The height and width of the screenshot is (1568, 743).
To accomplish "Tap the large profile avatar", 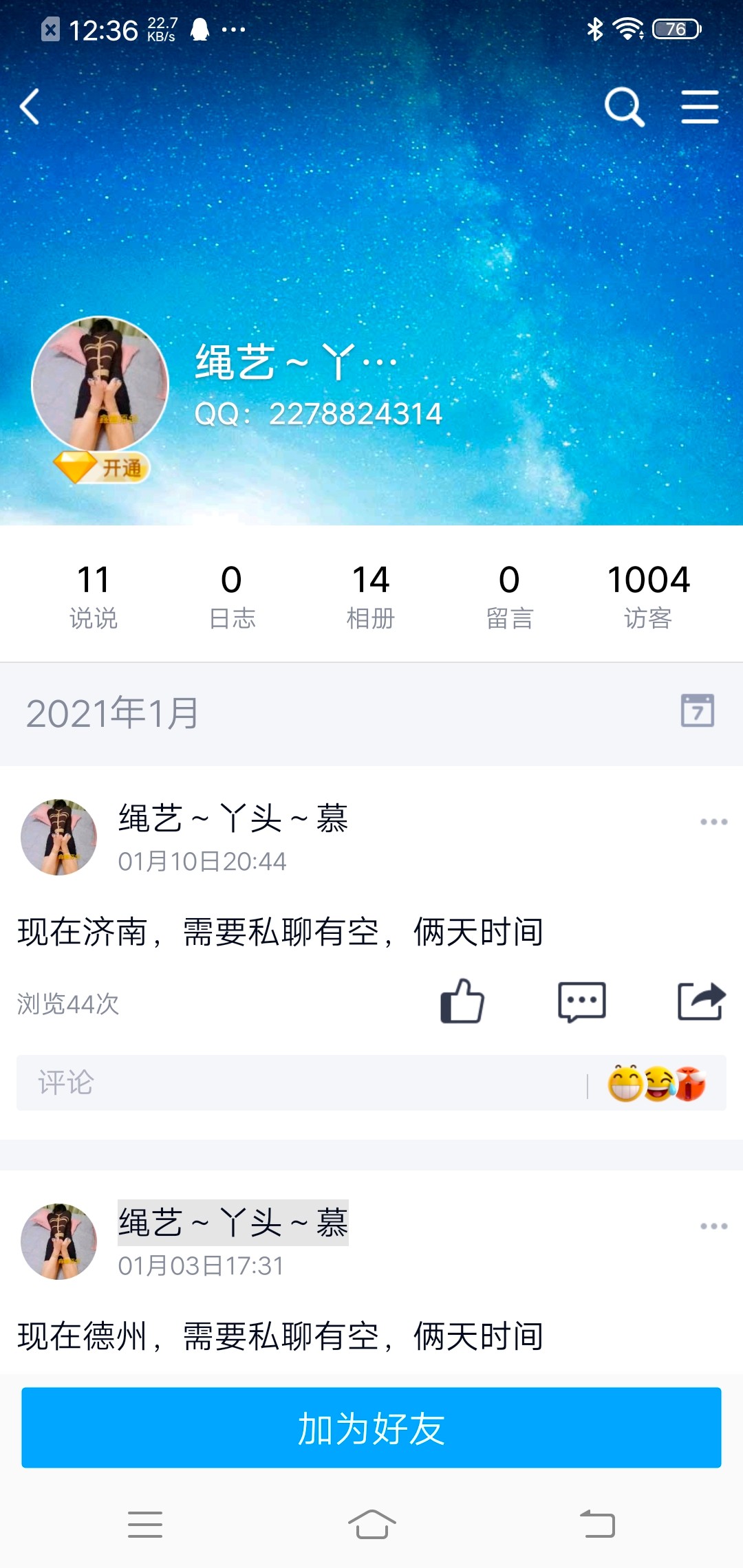I will tap(100, 385).
